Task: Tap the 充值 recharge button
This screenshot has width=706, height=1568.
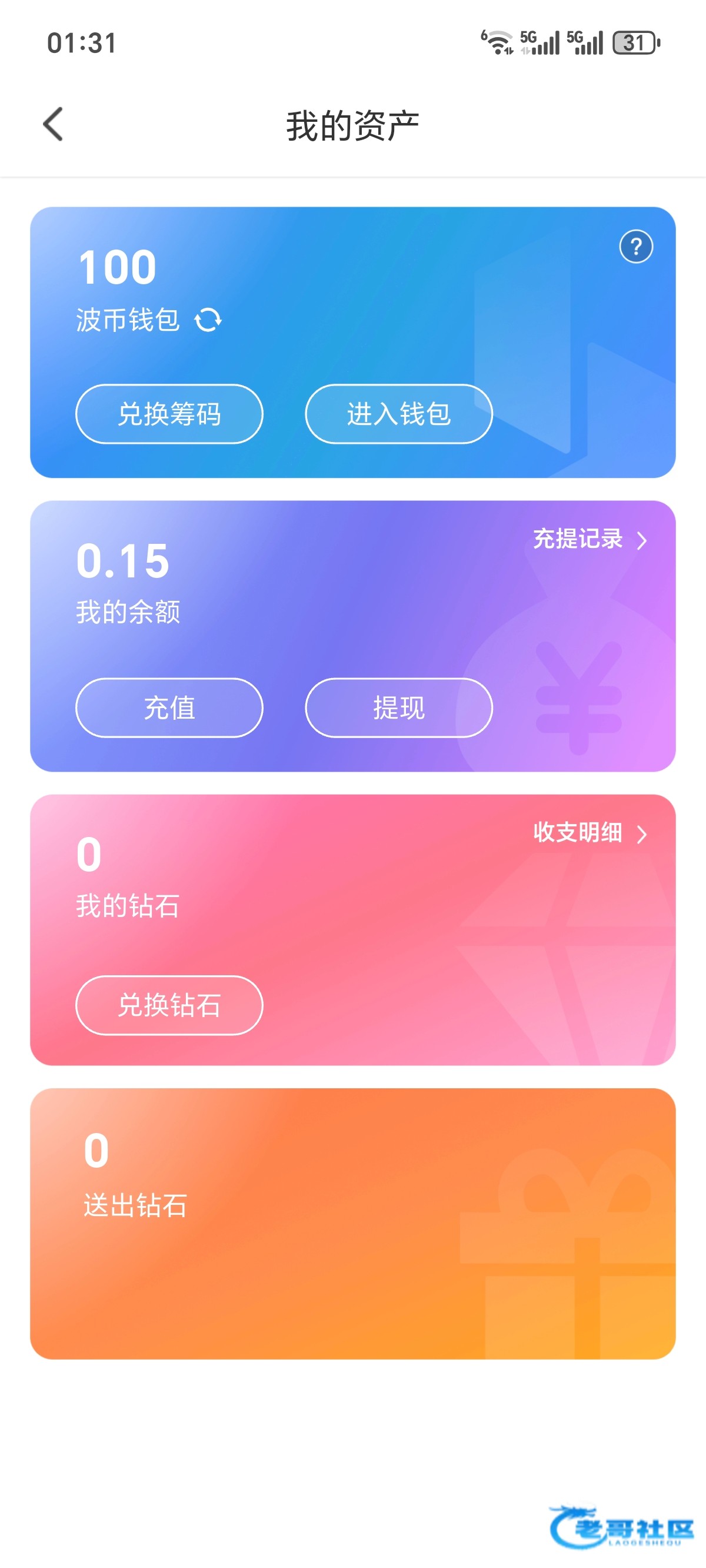Action: click(x=169, y=707)
